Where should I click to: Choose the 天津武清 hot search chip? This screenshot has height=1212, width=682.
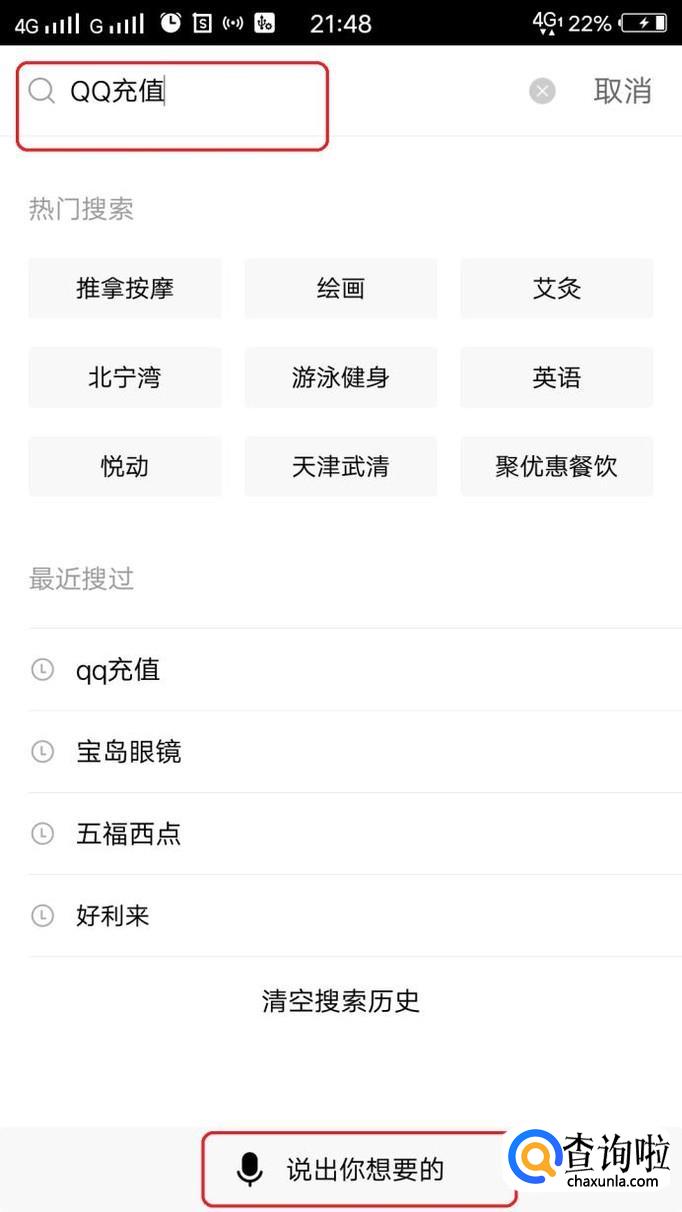point(341,467)
